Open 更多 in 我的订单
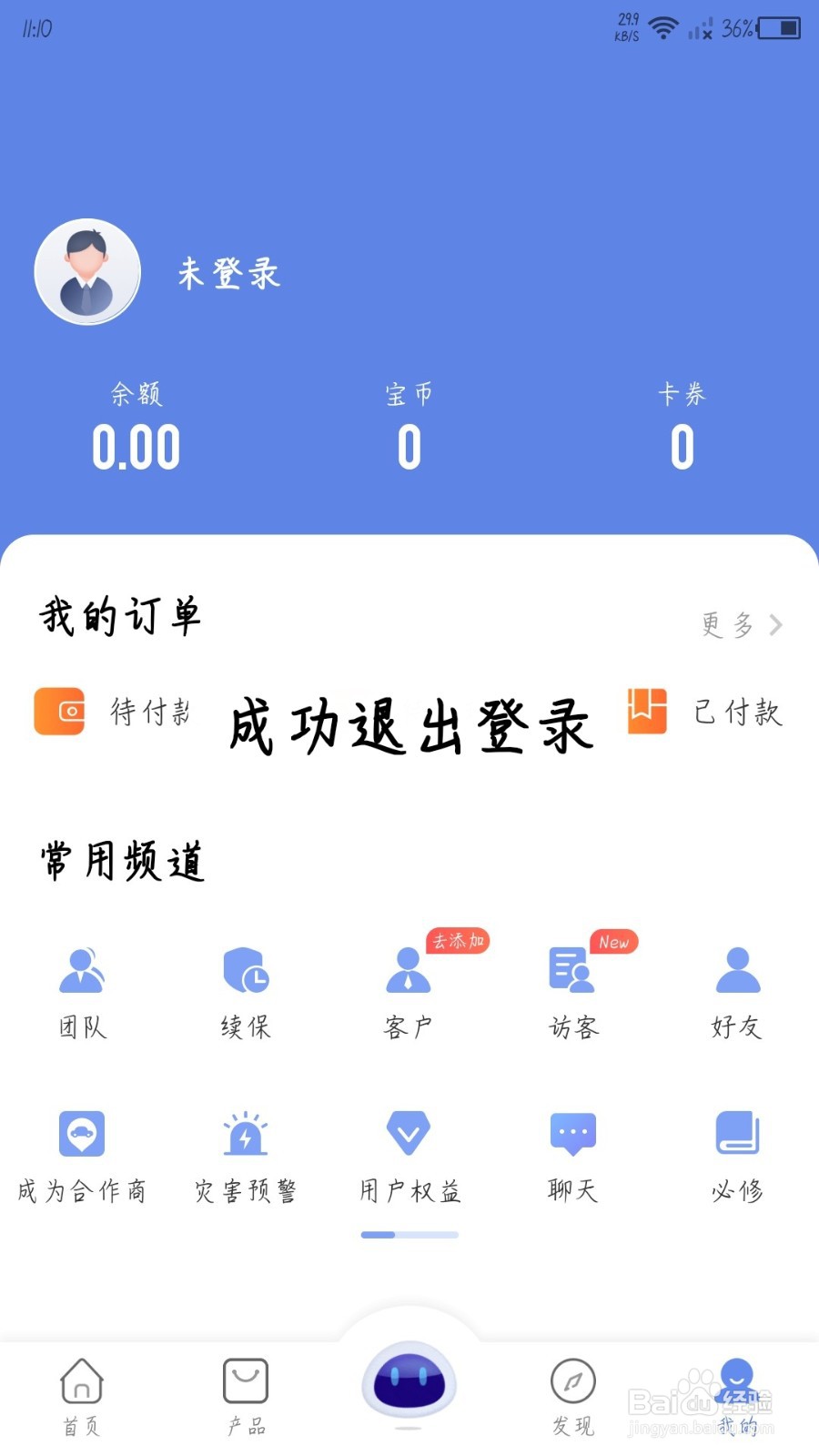 point(741,624)
